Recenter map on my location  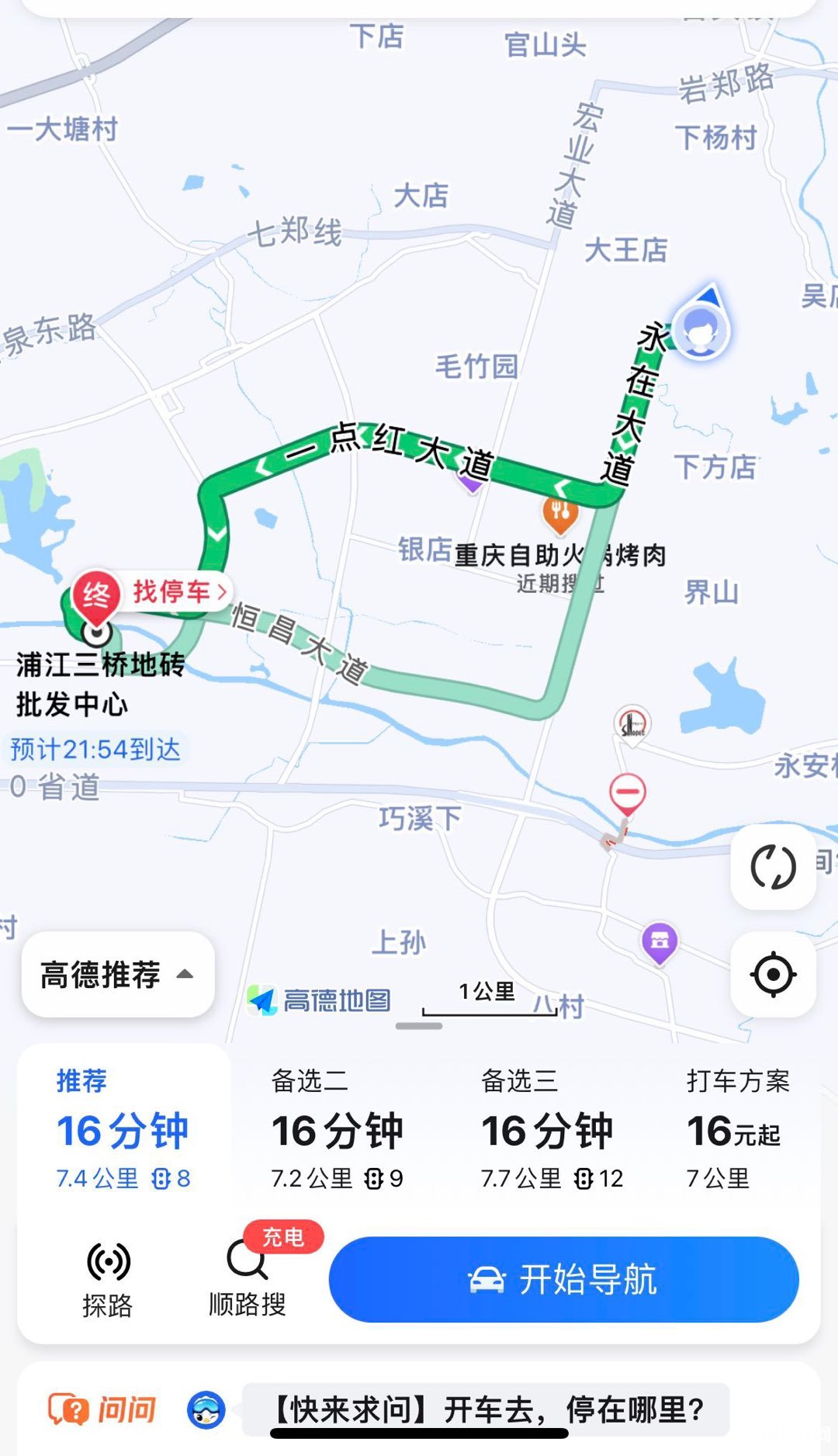[x=773, y=974]
